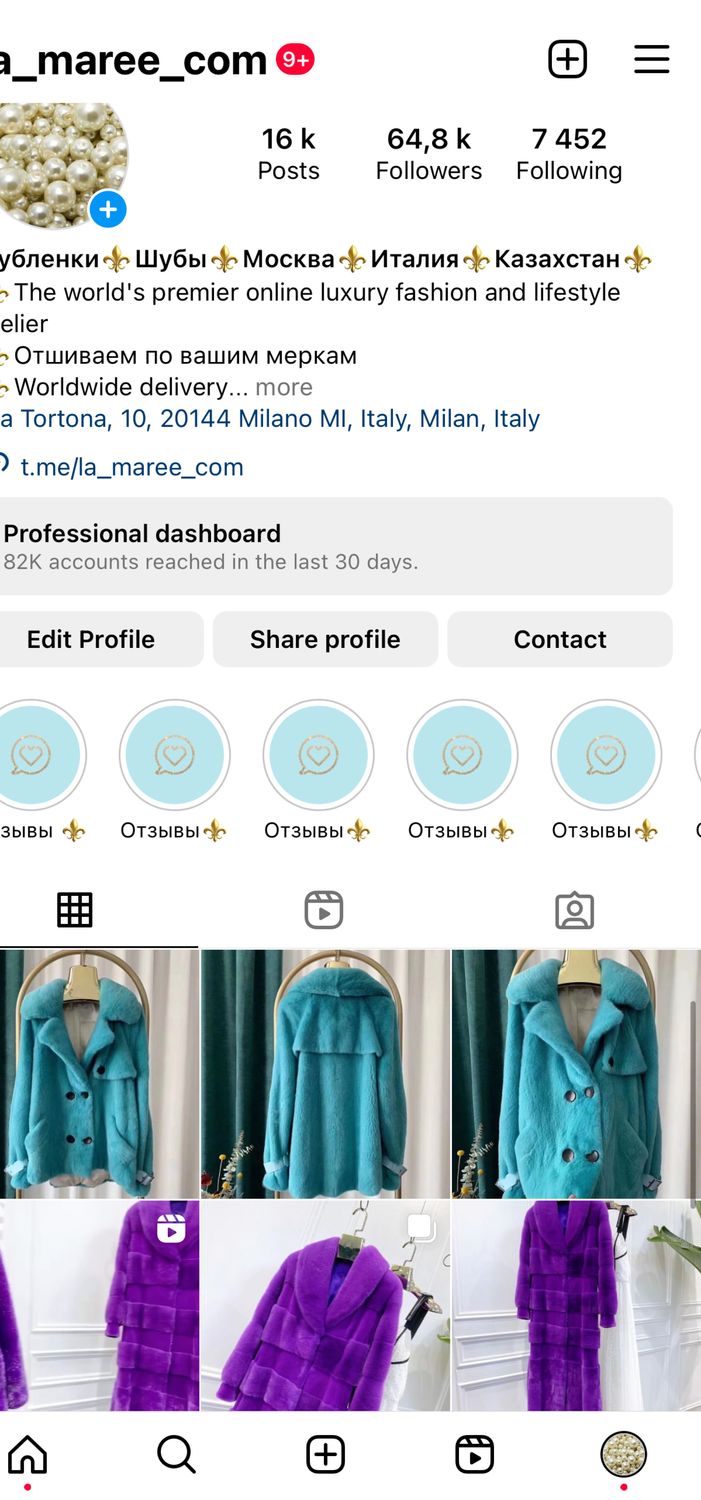This screenshot has height=1500, width=701.
Task: Open the t.me/la_maree_com link
Action: 132,467
